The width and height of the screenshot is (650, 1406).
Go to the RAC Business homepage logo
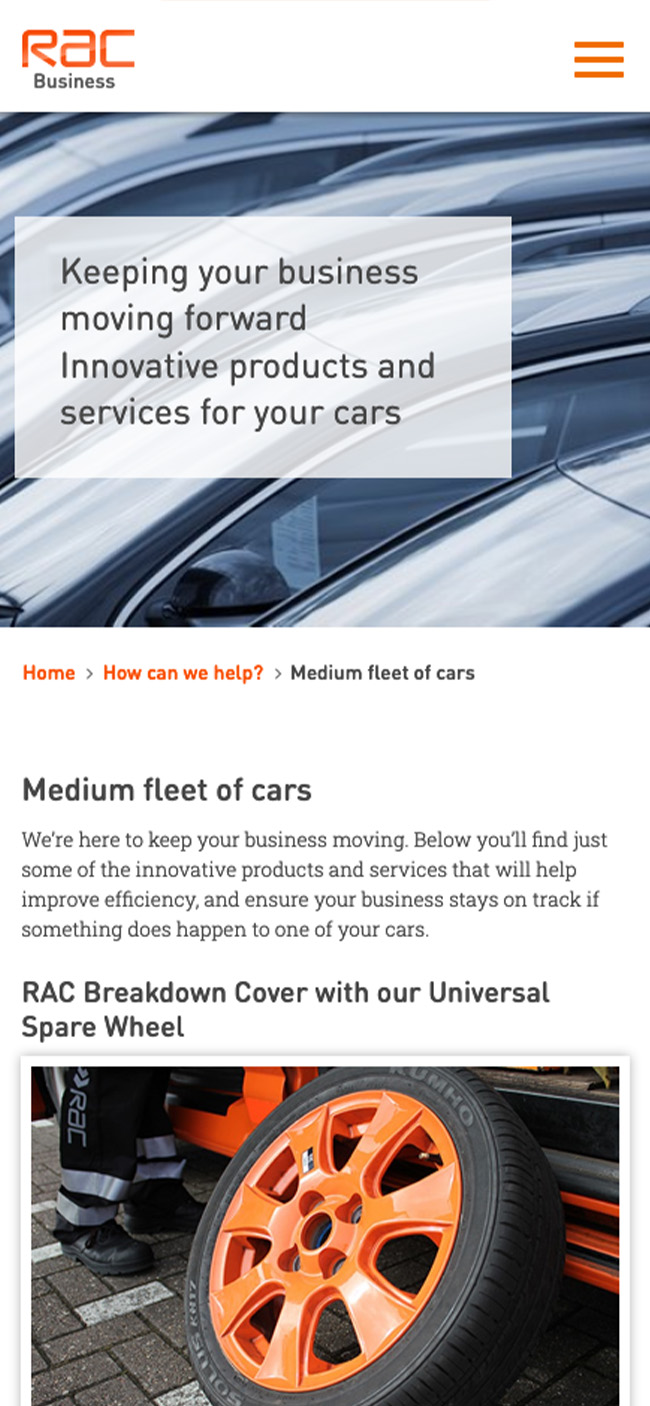click(x=78, y=59)
